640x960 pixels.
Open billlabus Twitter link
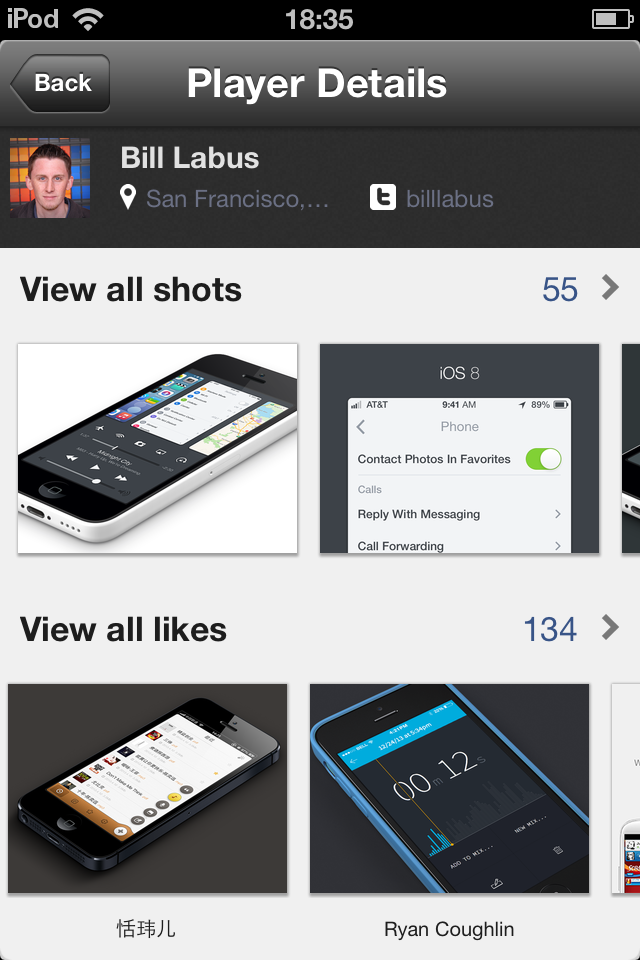click(x=432, y=198)
